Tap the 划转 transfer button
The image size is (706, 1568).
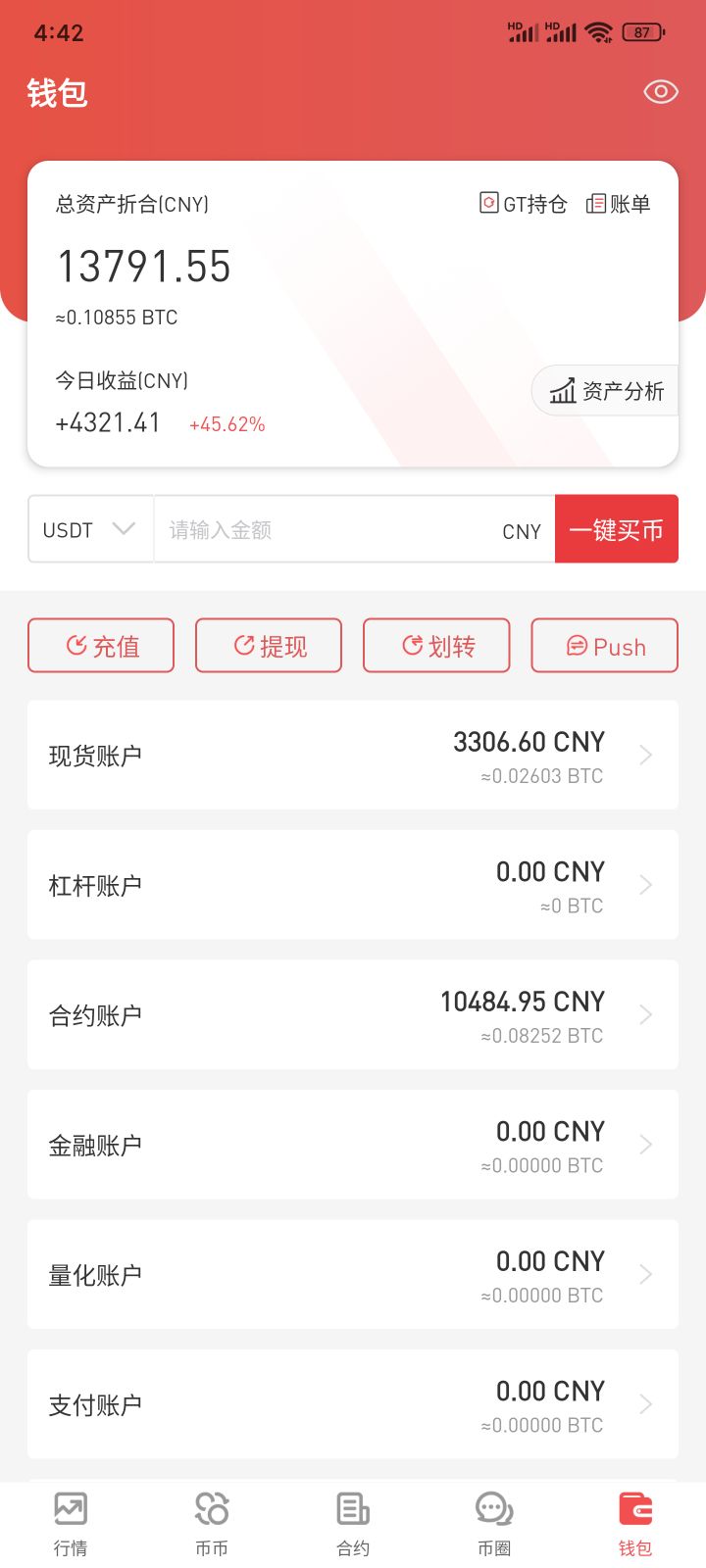click(436, 646)
